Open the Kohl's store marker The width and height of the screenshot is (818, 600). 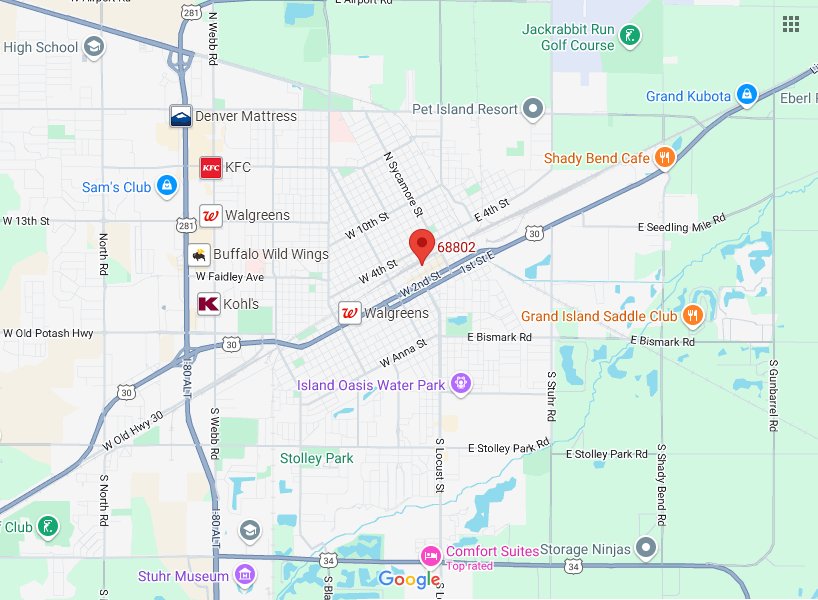pyautogui.click(x=208, y=303)
